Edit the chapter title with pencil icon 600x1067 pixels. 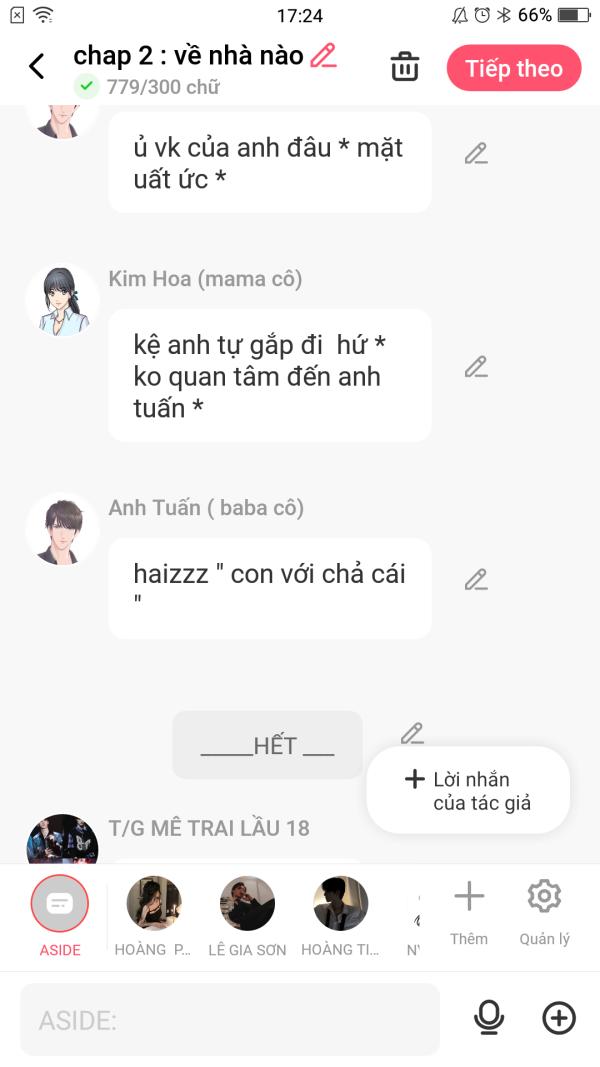coord(323,56)
